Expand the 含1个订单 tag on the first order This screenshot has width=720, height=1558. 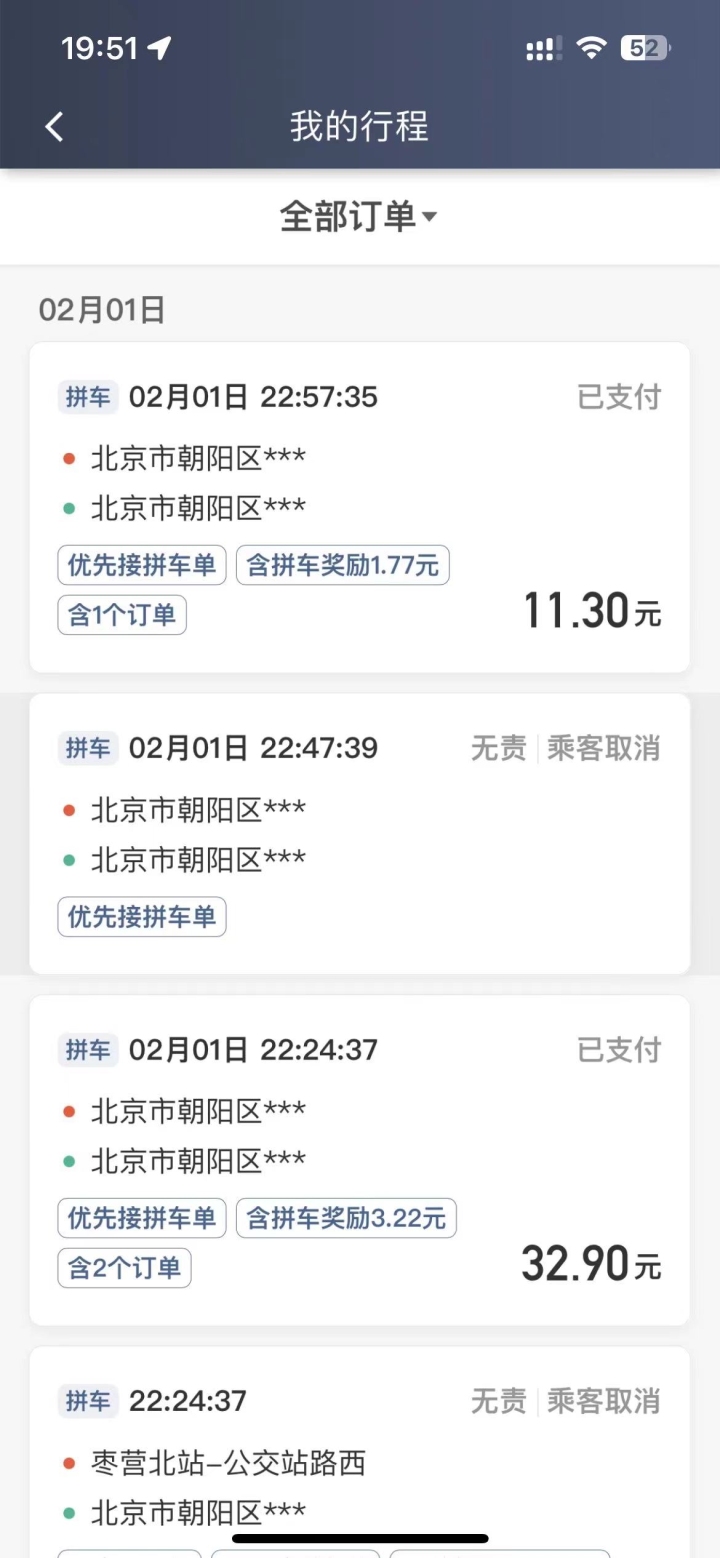[x=122, y=614]
